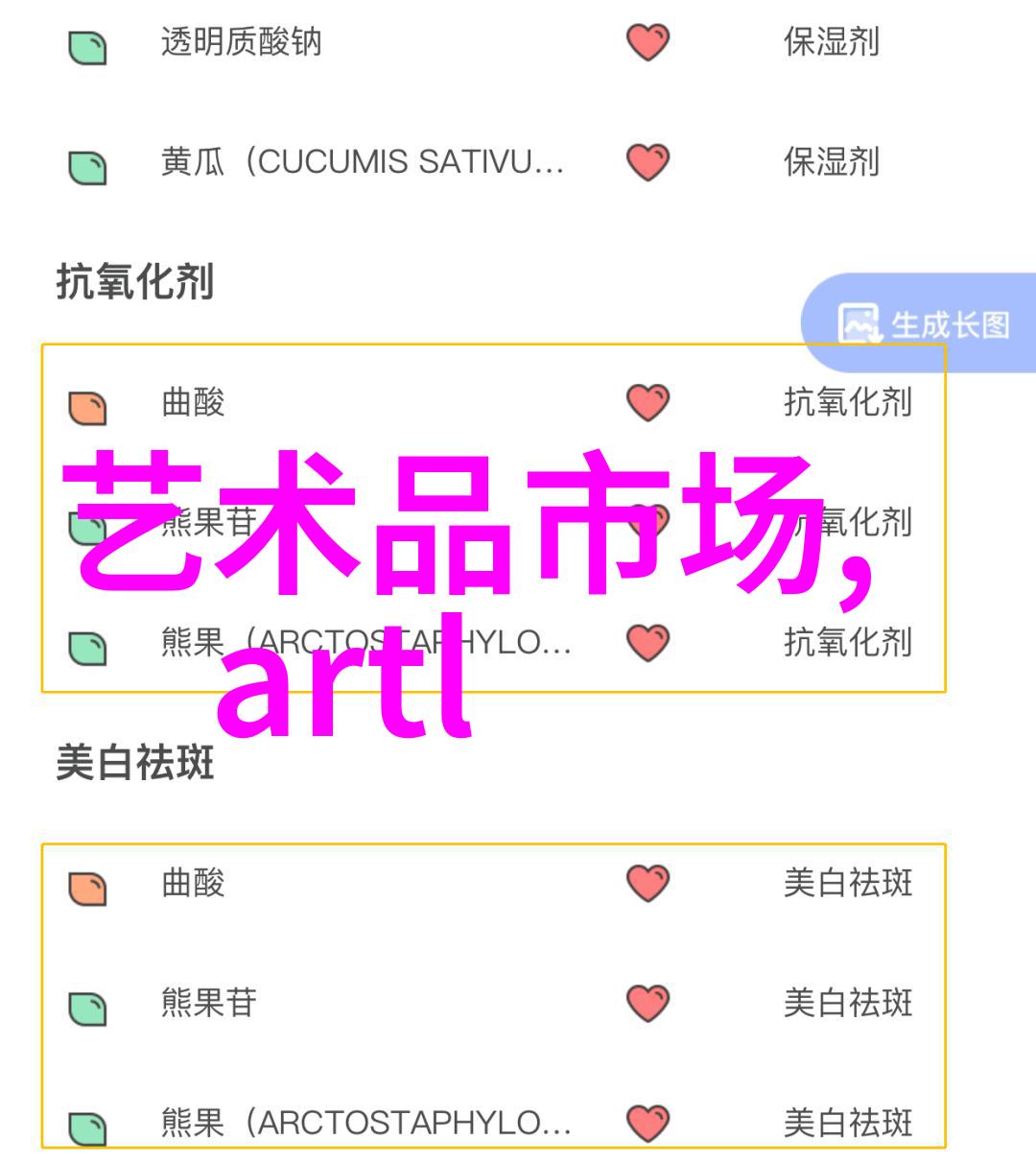Open the 曲酸 row in the 抗氧化剂 section
The height and width of the screenshot is (1164, 1036).
click(x=193, y=402)
